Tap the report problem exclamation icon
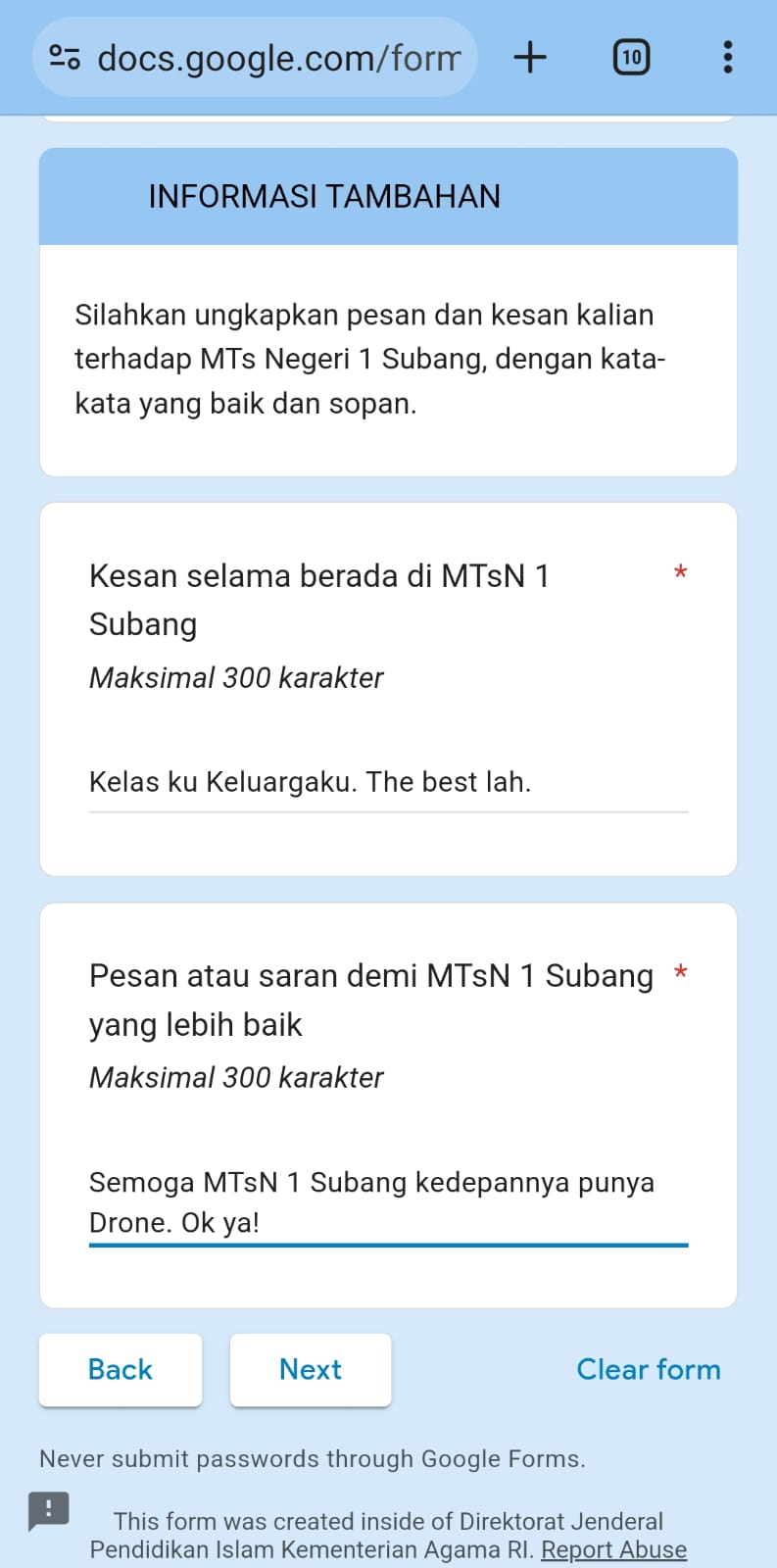 (48, 1511)
